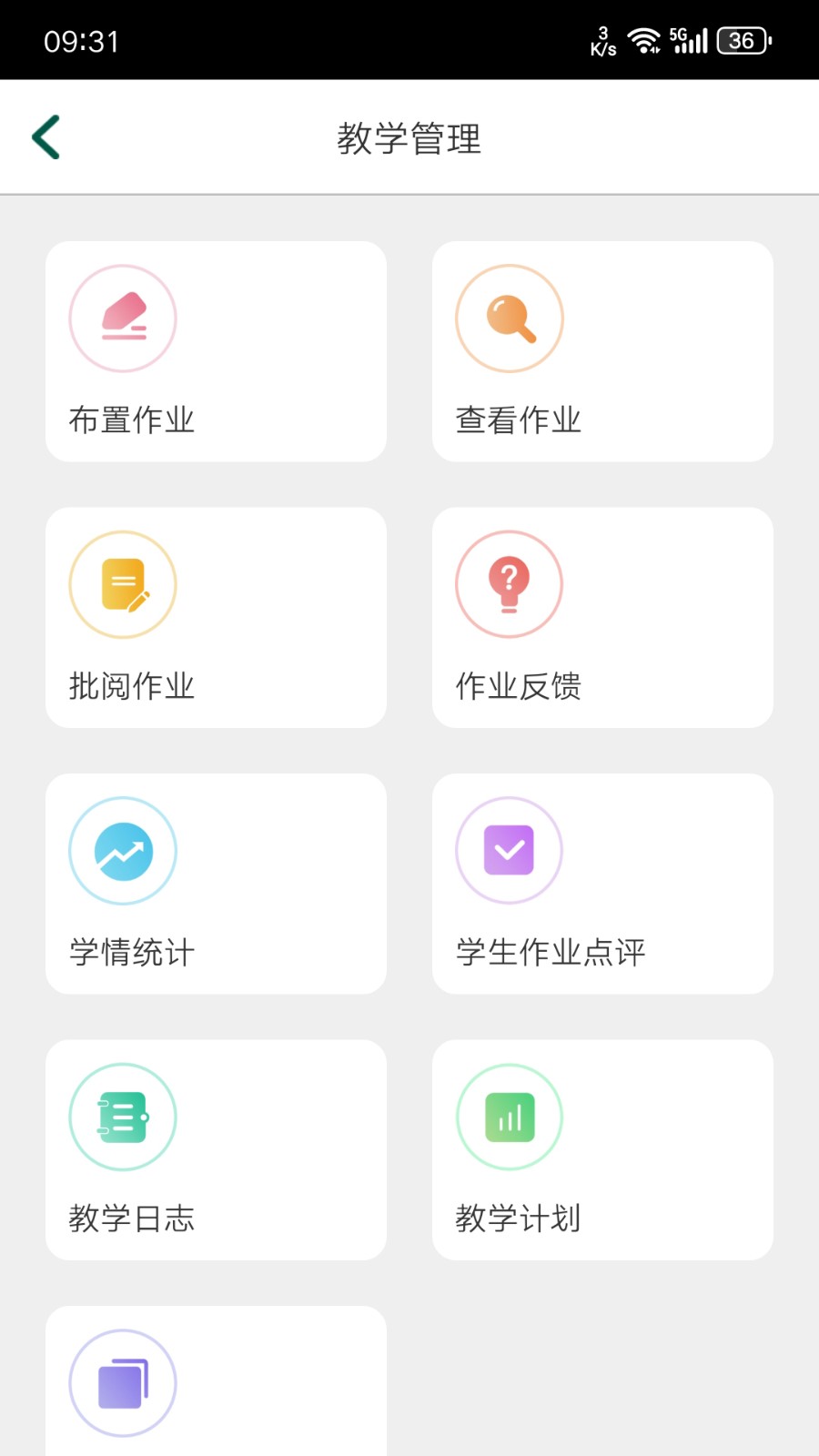
Task: Open the homework feedback (作业反馈) lightbulb icon
Action: pos(510,583)
